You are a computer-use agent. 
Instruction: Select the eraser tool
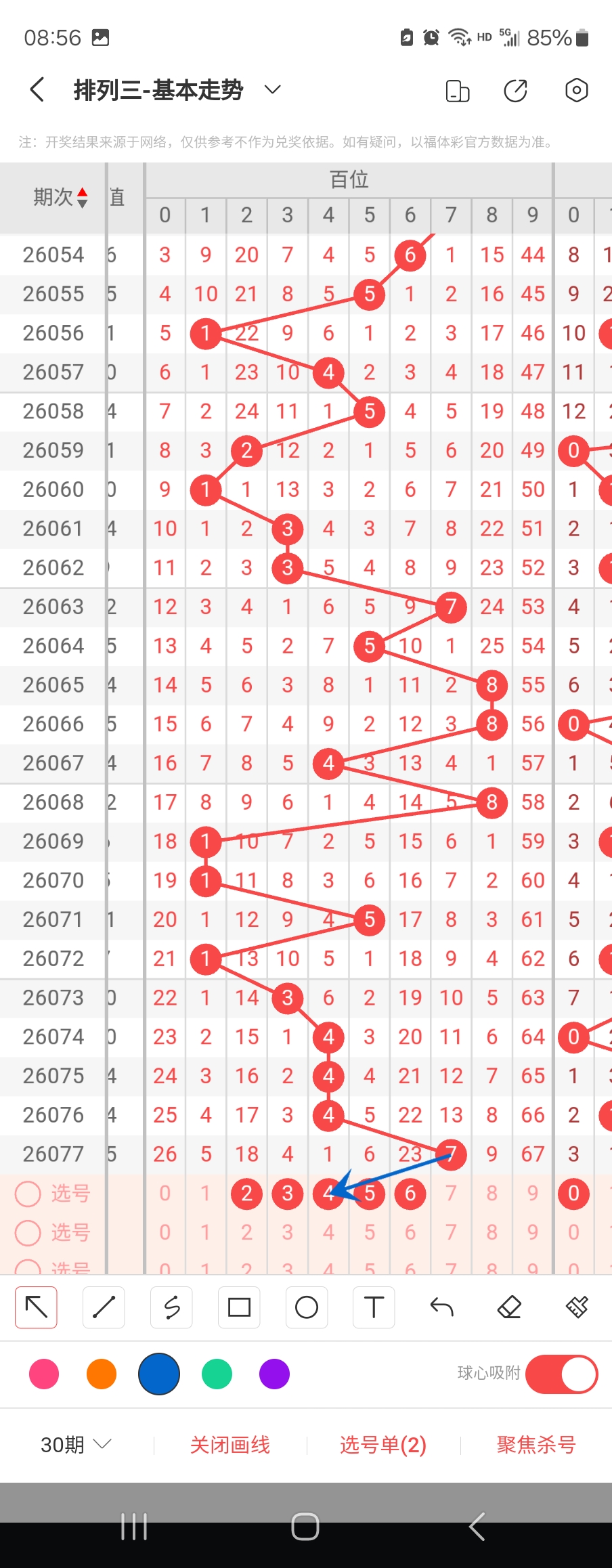pyautogui.click(x=509, y=1307)
